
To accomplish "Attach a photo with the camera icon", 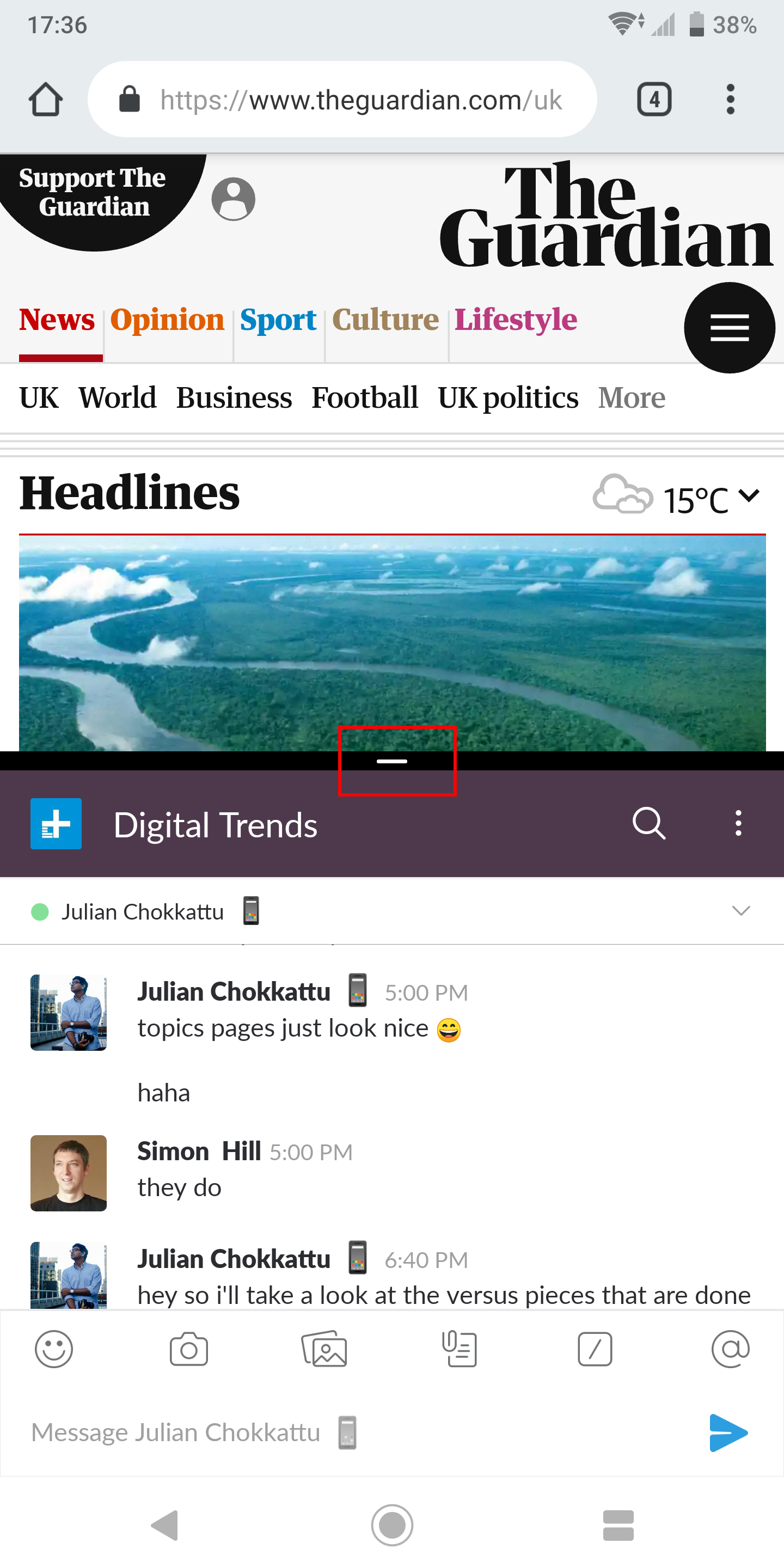I will [189, 1350].
